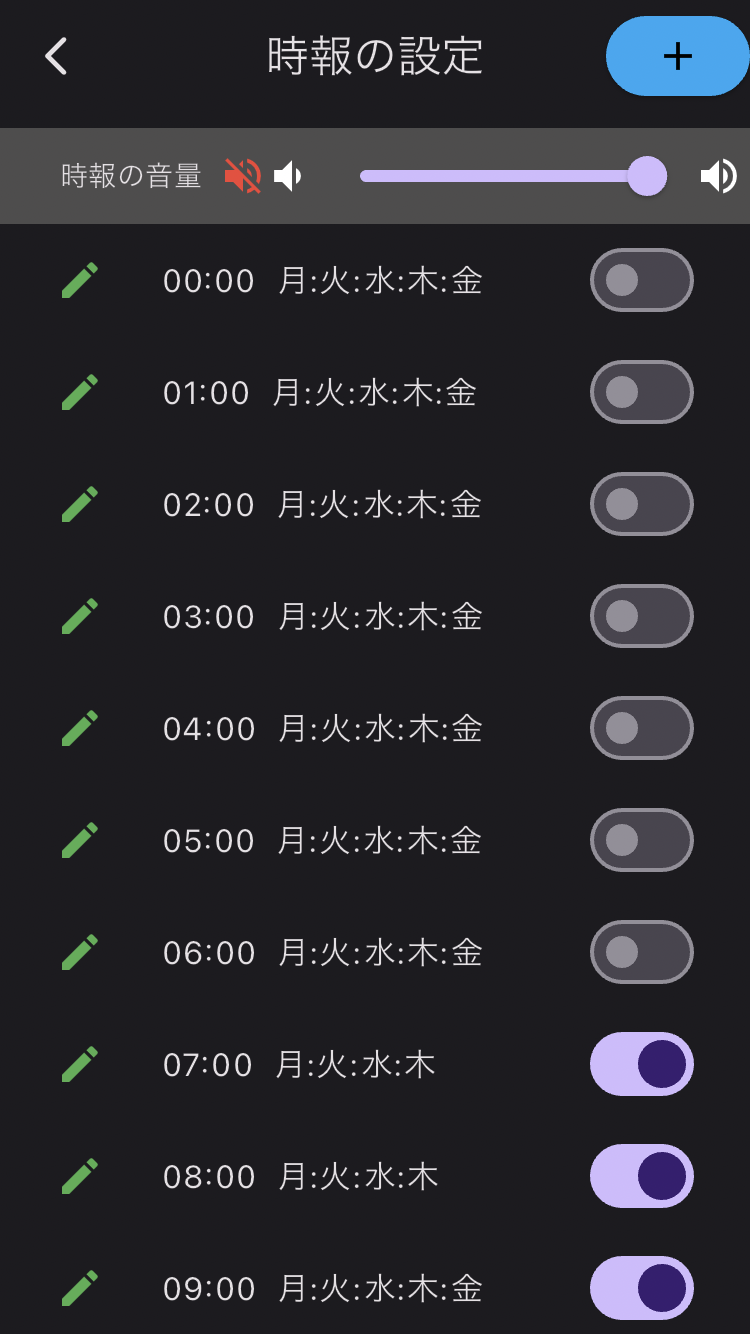Go back from the 時報の設定 screen
750x1334 pixels.
(56, 56)
